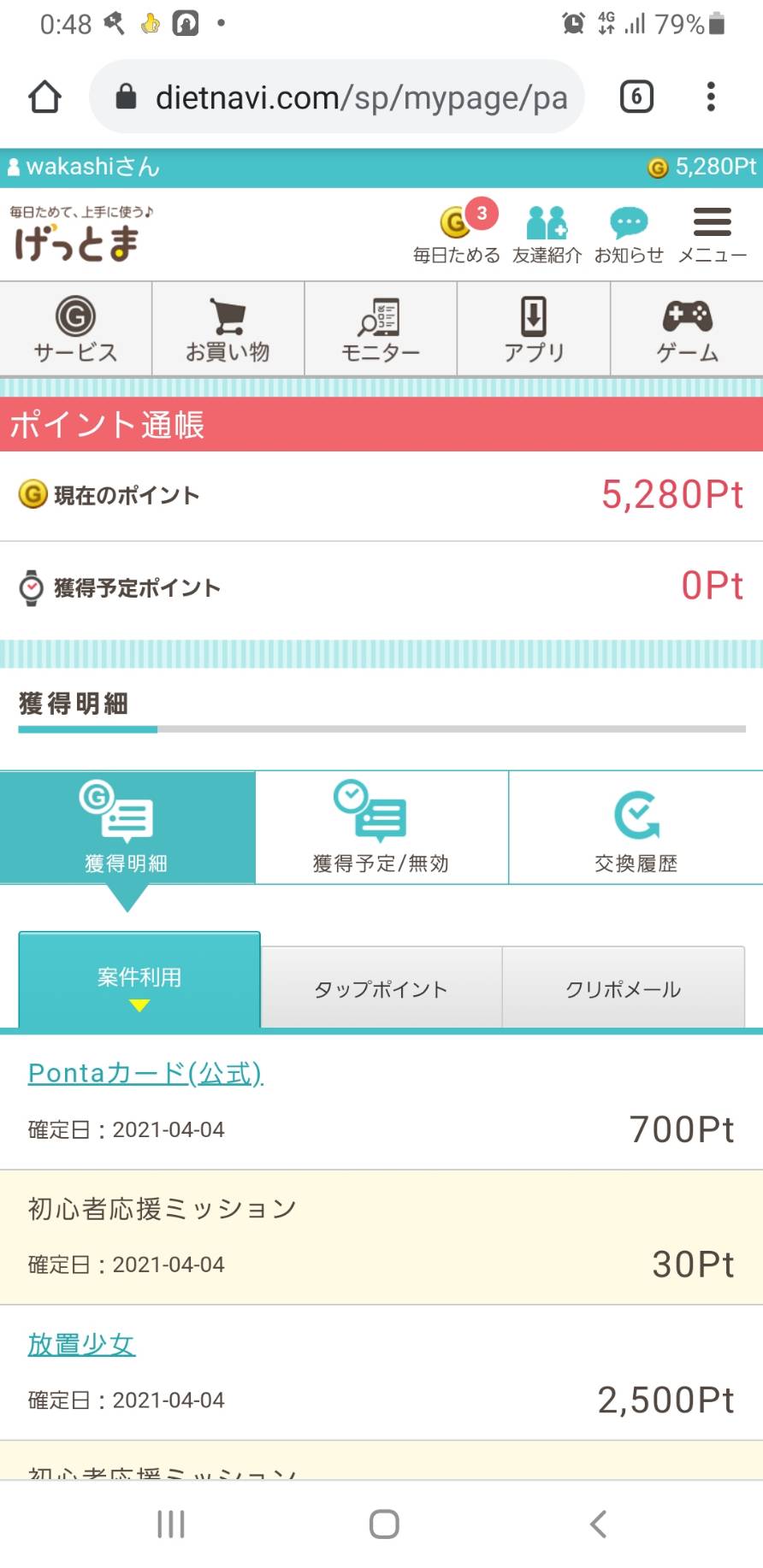The width and height of the screenshot is (763, 1568).
Task: Open the browser overflow menu
Action: [711, 97]
